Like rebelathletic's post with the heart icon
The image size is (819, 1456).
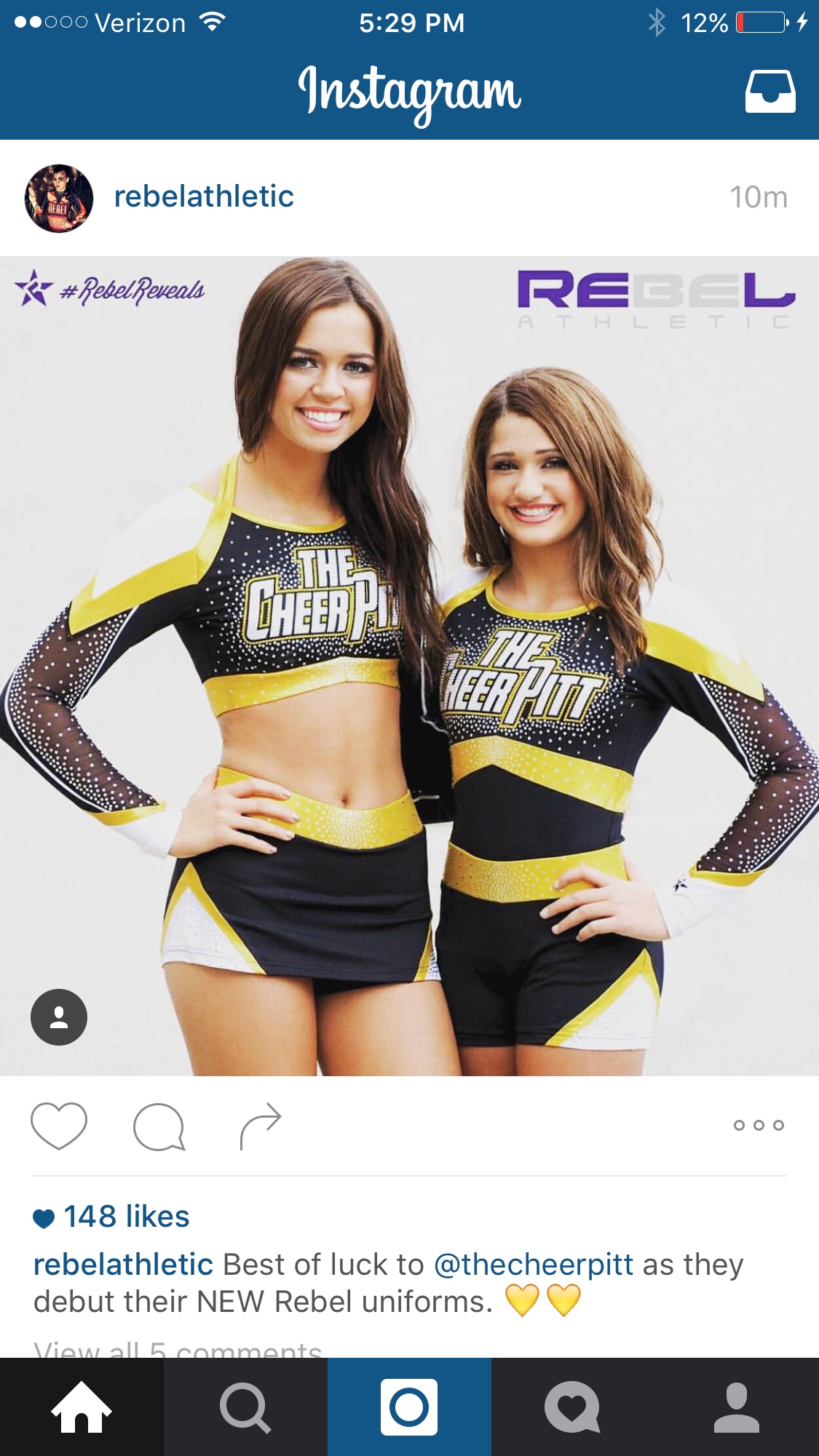pos(59,1126)
